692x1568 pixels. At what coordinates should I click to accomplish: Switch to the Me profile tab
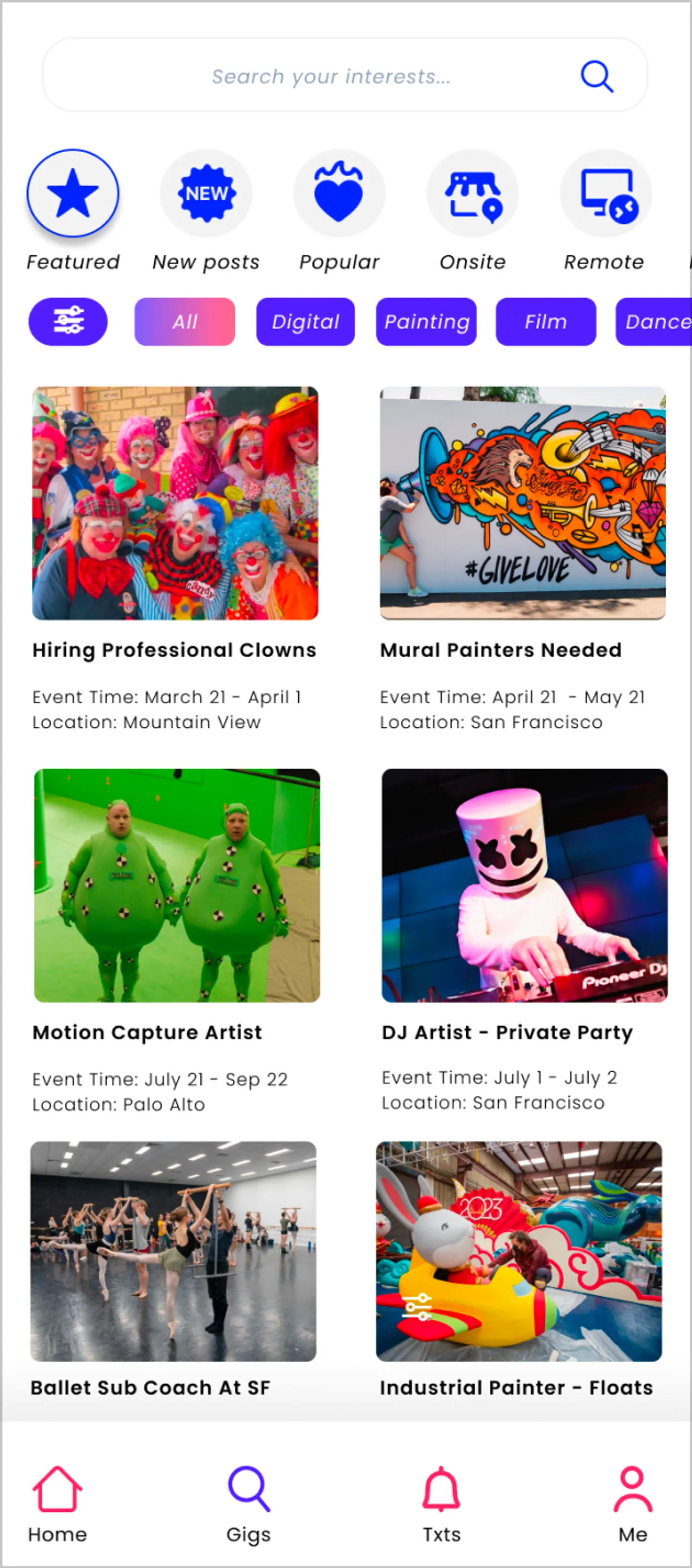coord(632,1504)
